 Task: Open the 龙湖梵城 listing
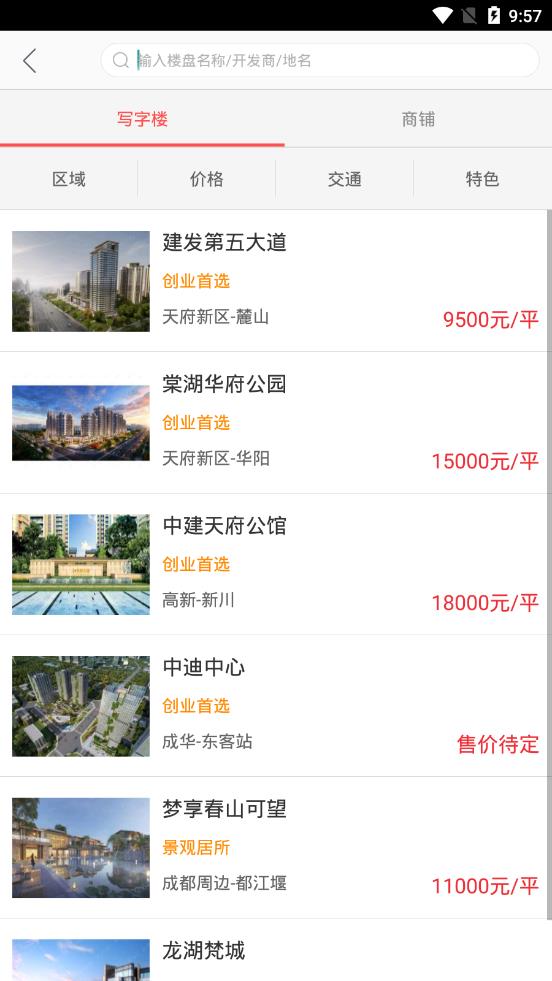pos(273,950)
